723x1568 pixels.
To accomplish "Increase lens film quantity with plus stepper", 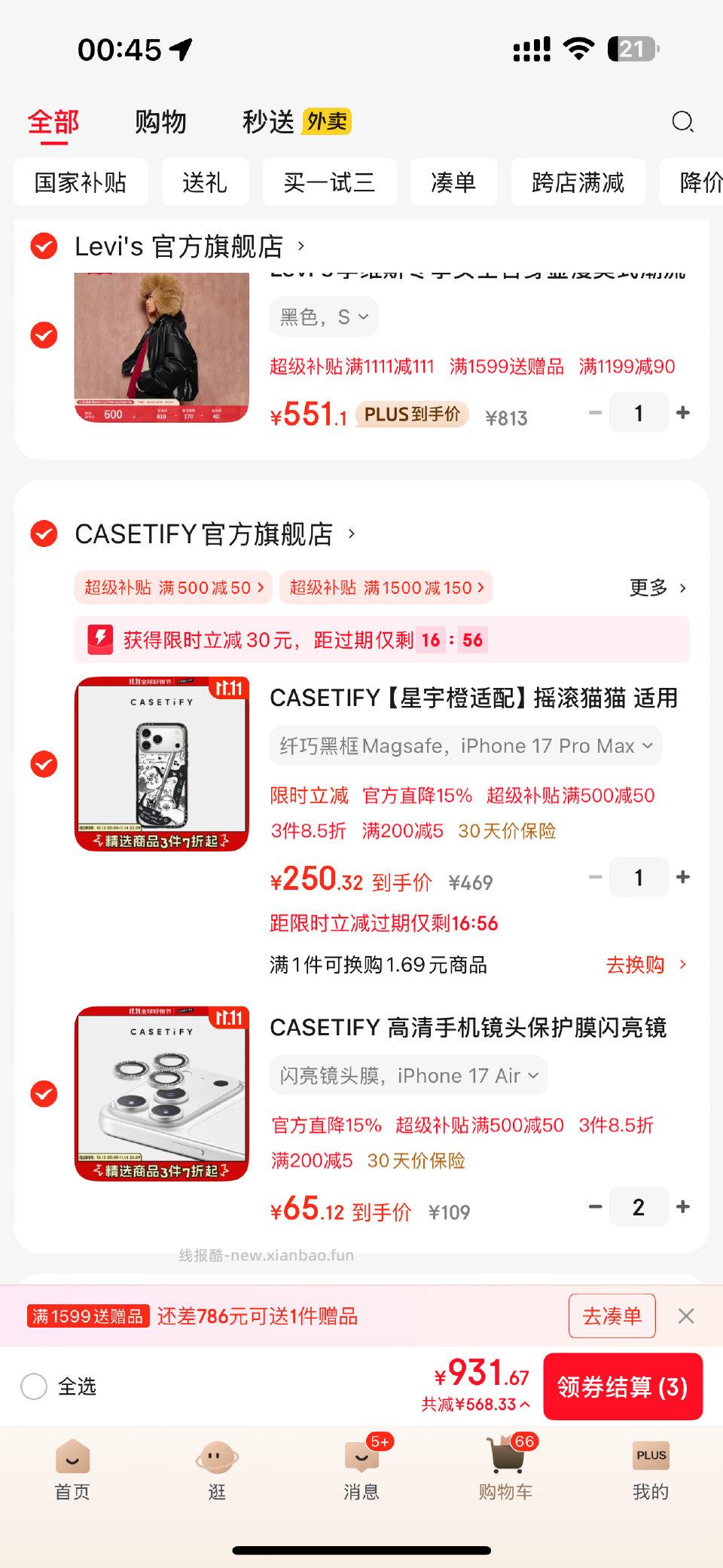I will (683, 1206).
